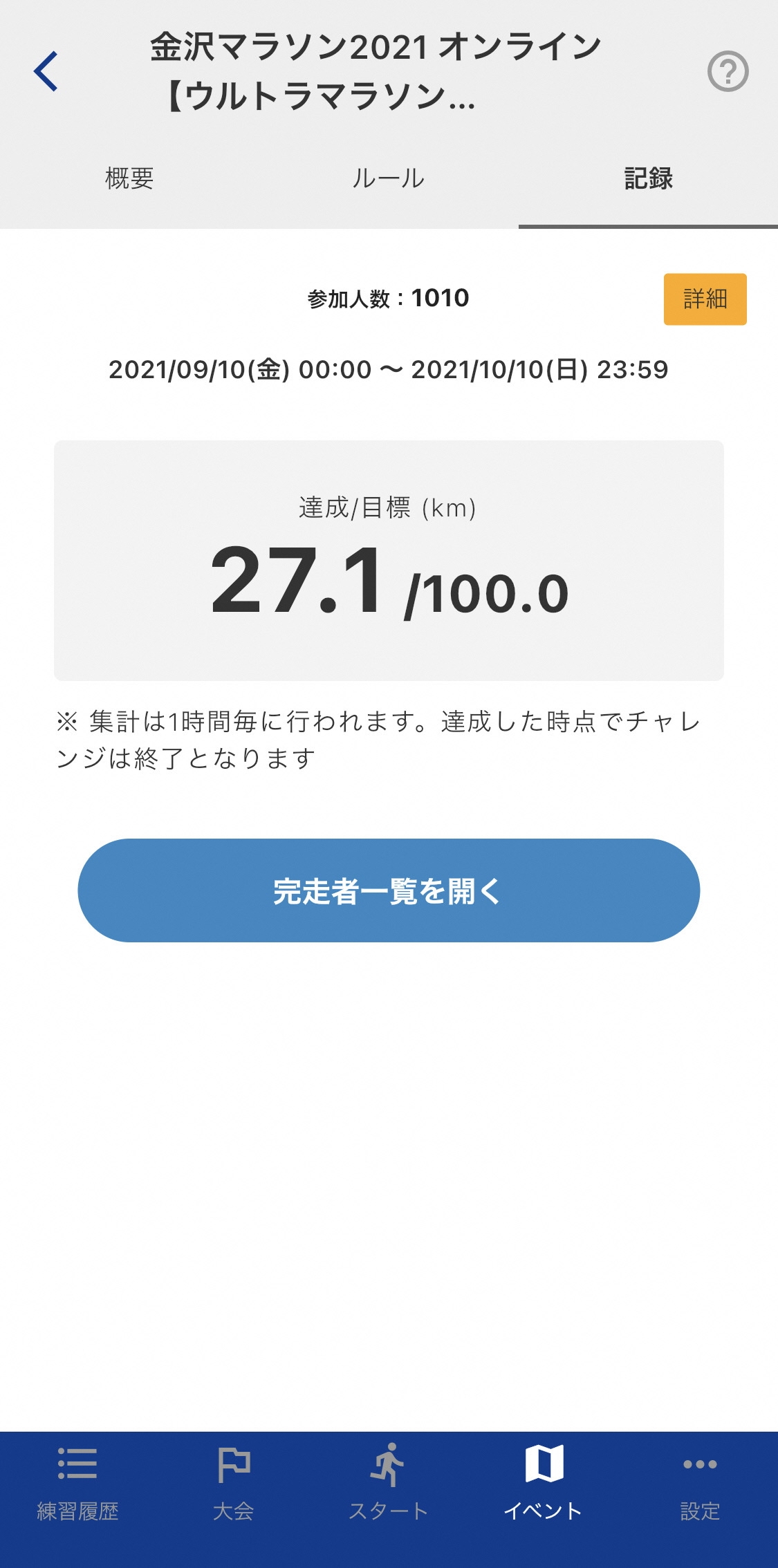
Task: Open the help question mark icon
Action: click(728, 71)
